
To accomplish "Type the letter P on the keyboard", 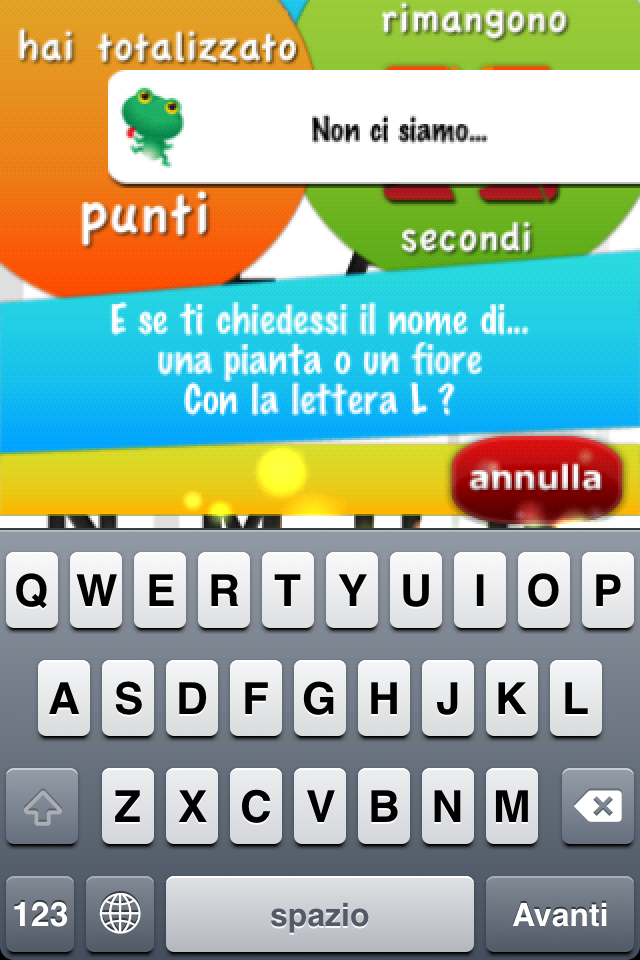I will coord(608,590).
